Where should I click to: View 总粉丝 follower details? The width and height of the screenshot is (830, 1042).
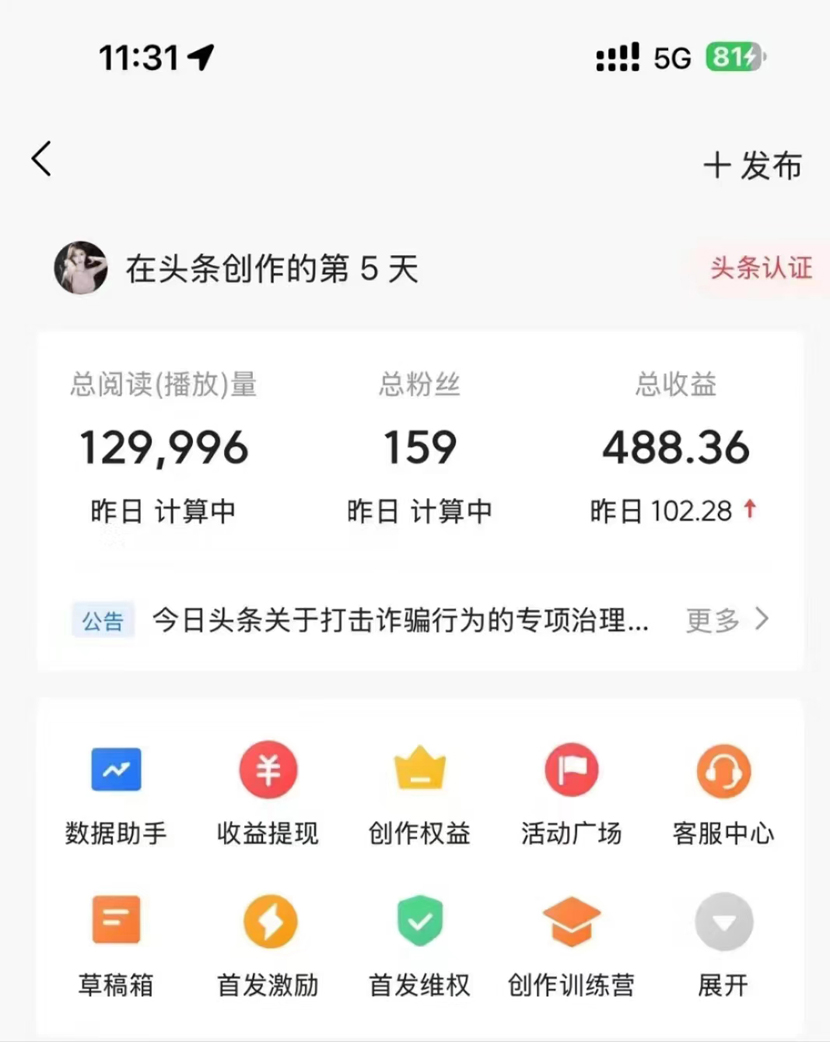420,449
